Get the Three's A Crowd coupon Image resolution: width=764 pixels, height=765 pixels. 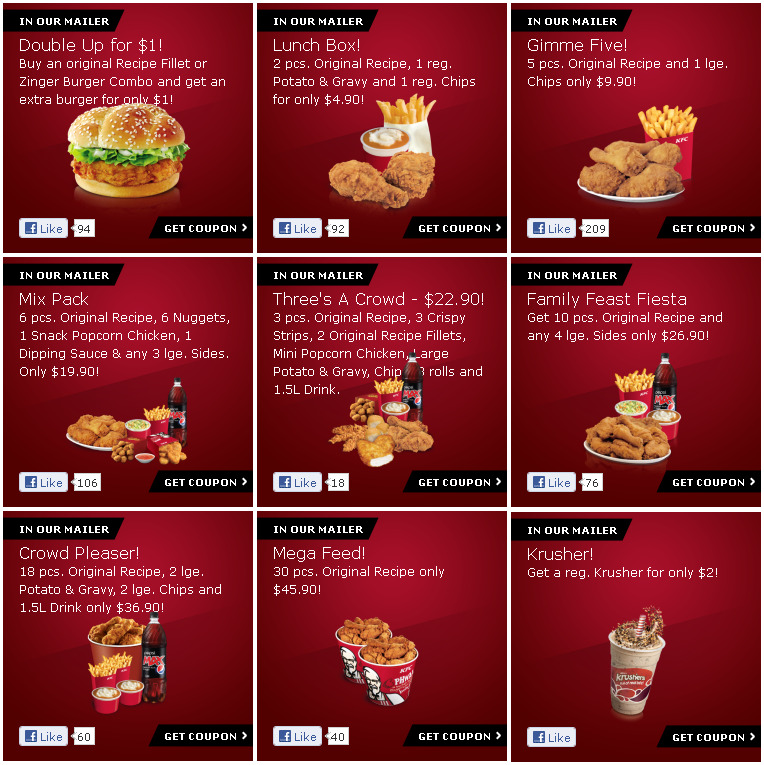[459, 482]
